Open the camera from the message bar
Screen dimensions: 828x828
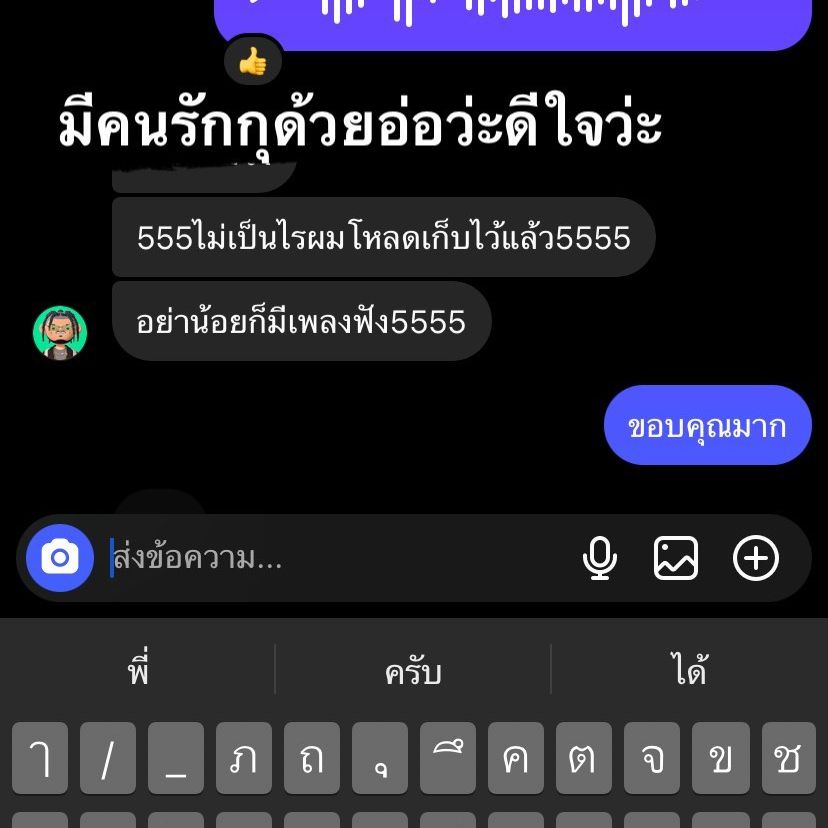point(60,558)
